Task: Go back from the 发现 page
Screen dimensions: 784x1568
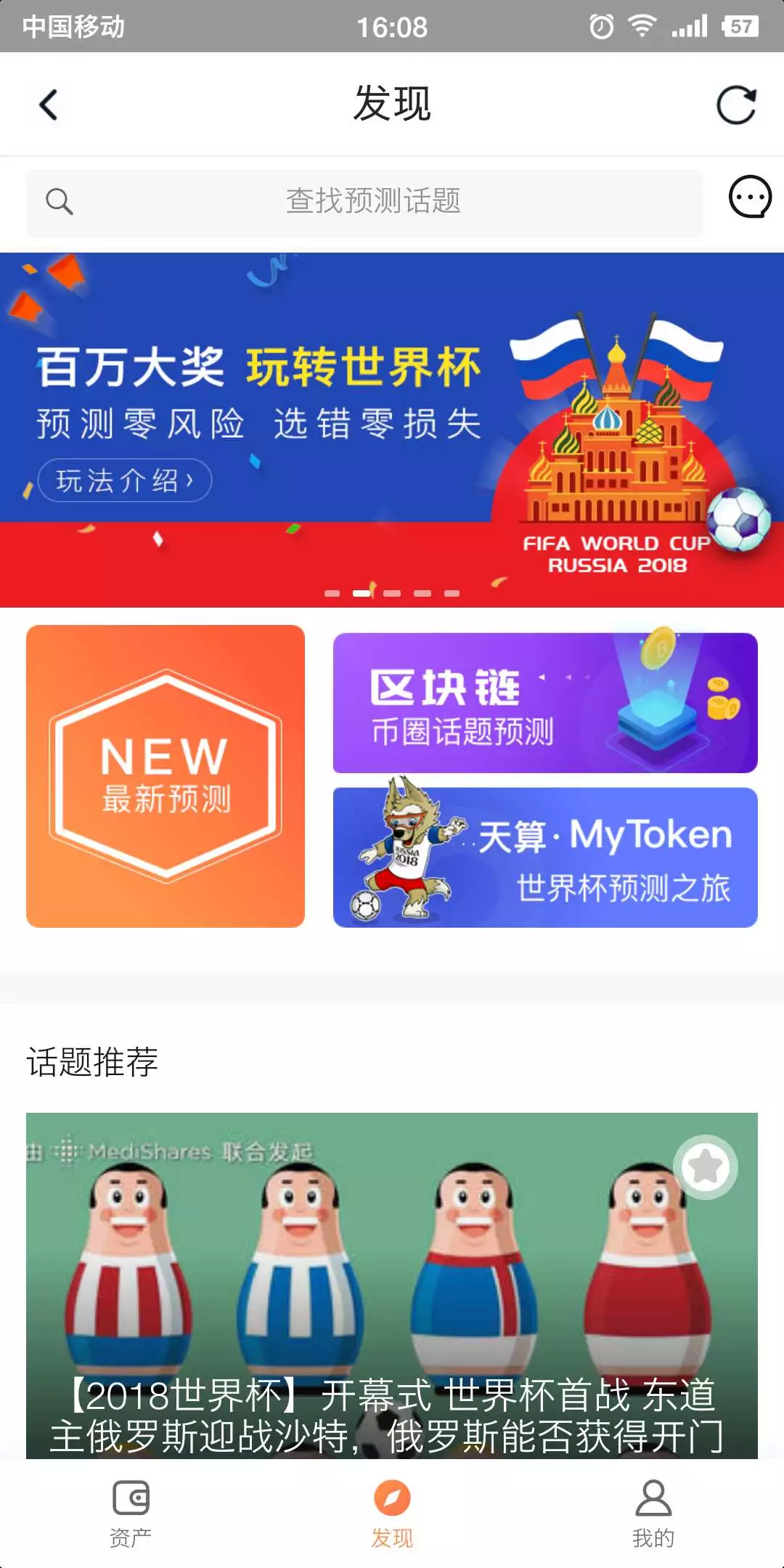Action: click(x=49, y=105)
